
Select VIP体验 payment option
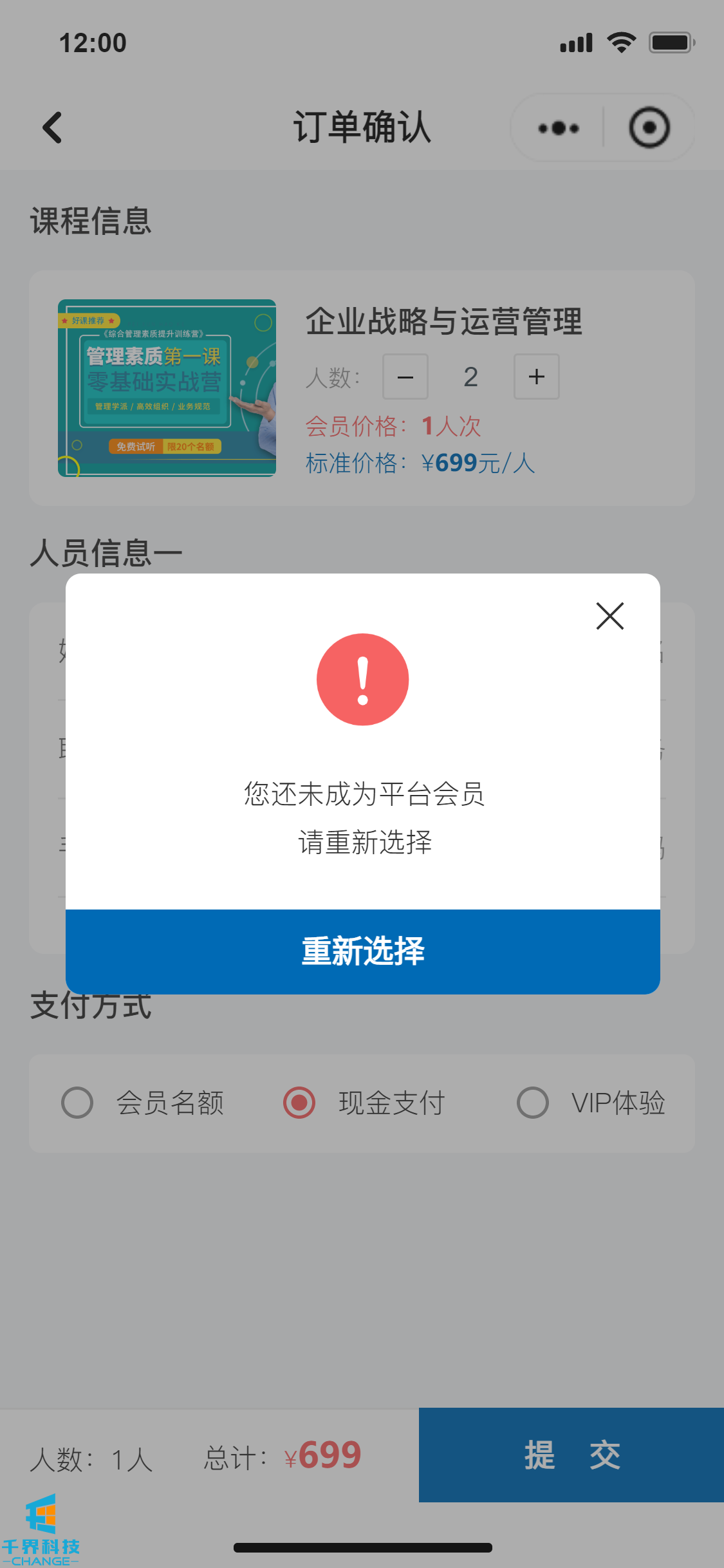[x=532, y=1103]
